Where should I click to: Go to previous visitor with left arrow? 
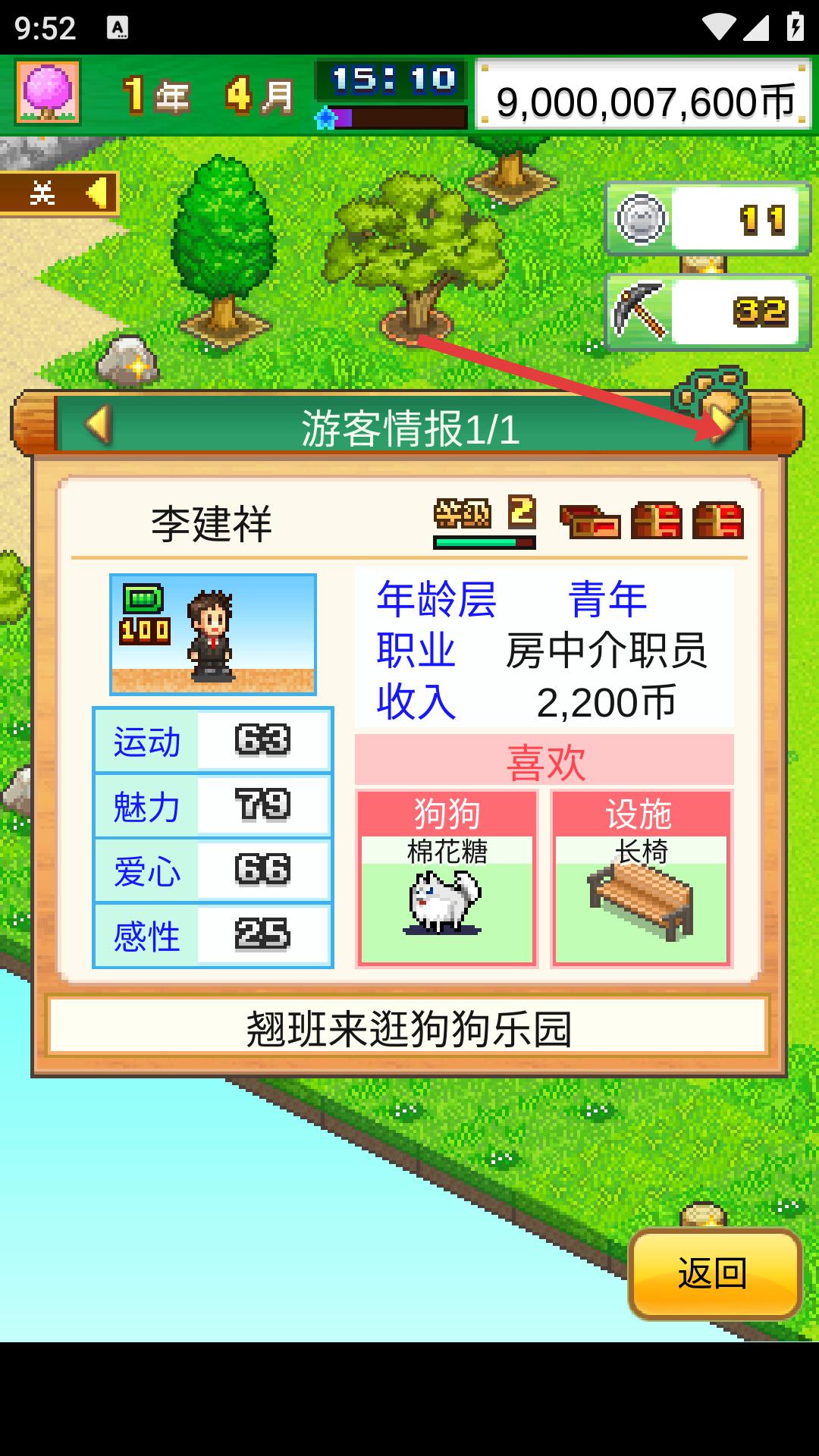click(99, 425)
